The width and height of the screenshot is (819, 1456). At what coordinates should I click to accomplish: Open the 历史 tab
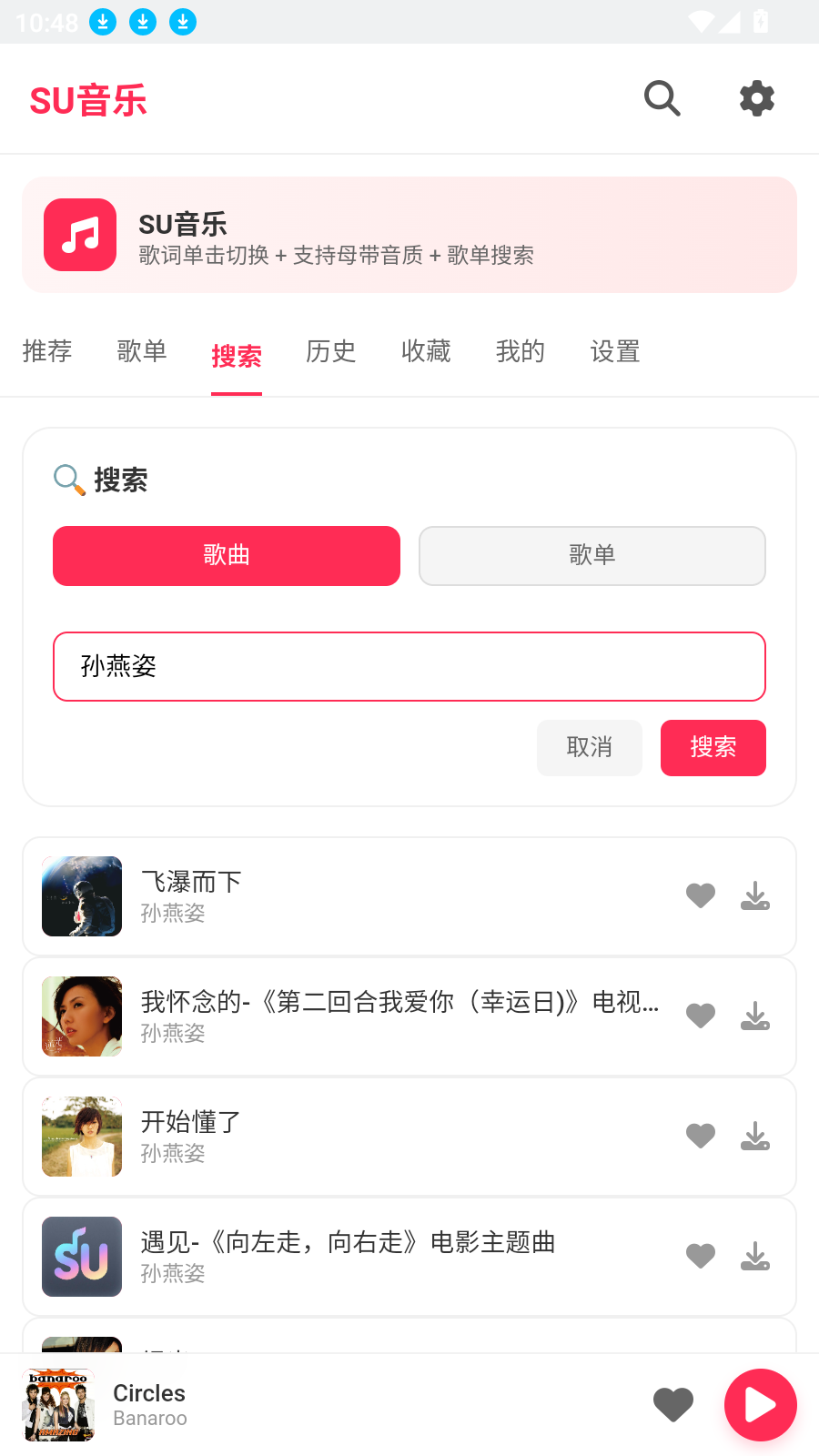(x=330, y=352)
